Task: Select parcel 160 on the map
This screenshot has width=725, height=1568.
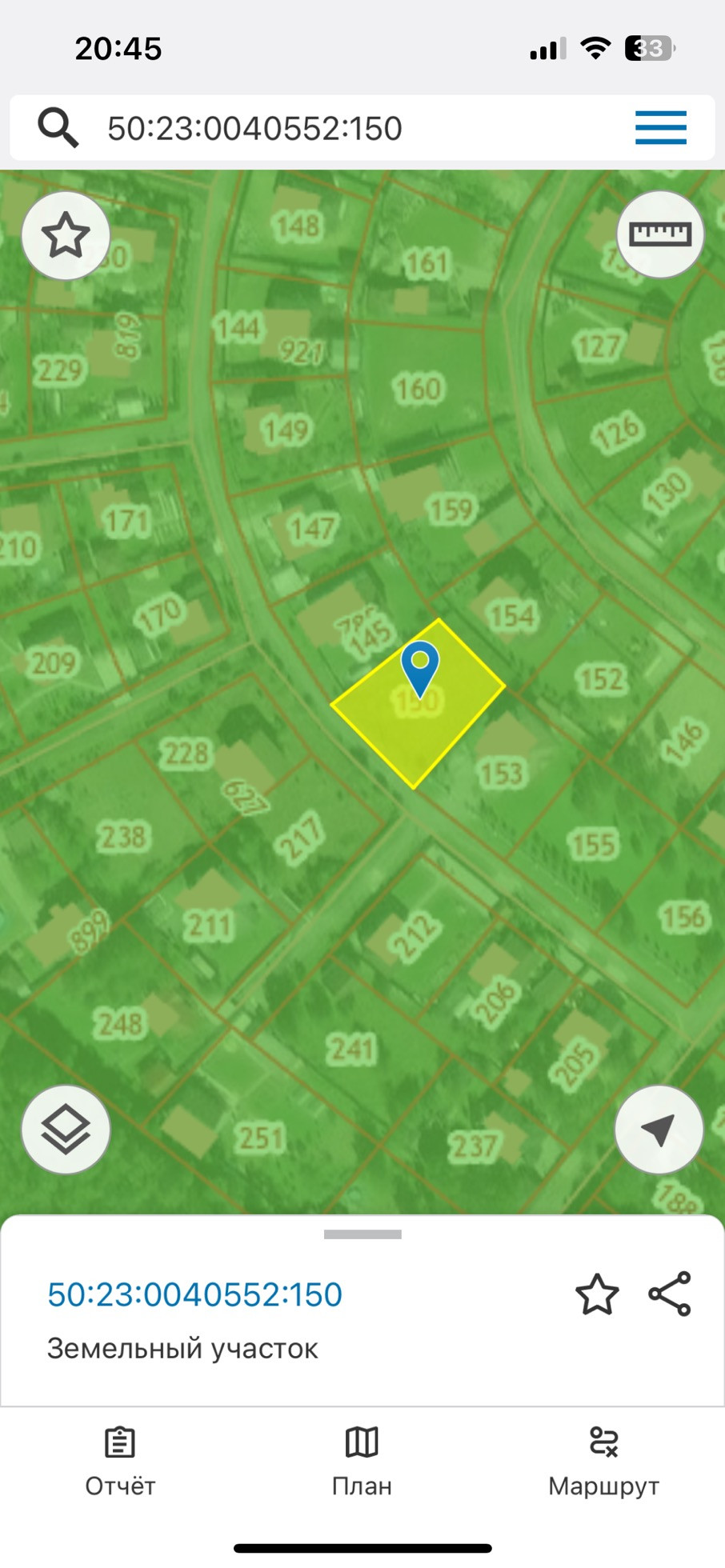Action: (418, 389)
